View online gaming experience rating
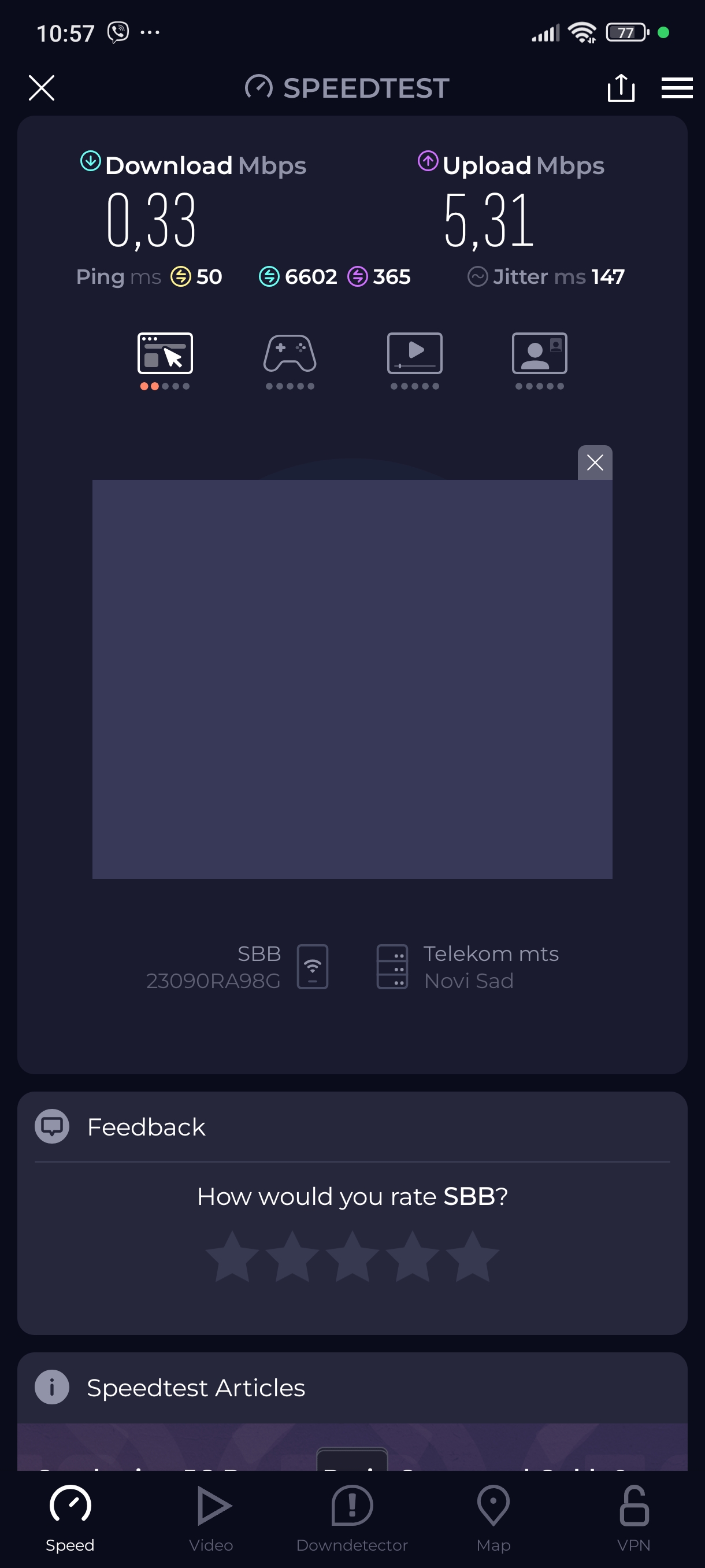The width and height of the screenshot is (705, 1568). pos(290,359)
